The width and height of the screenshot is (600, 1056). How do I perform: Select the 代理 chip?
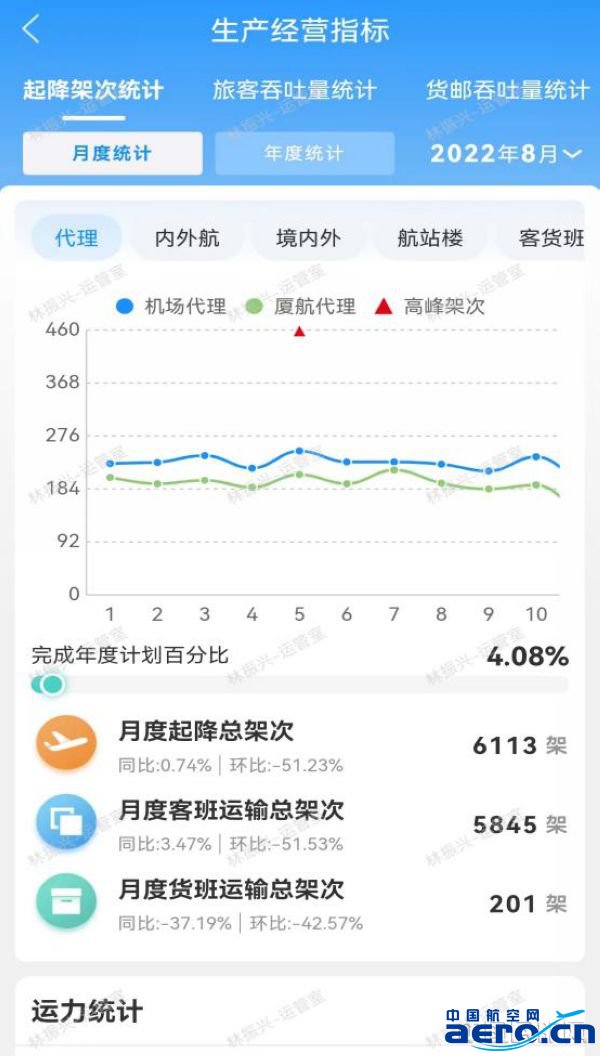(x=77, y=238)
